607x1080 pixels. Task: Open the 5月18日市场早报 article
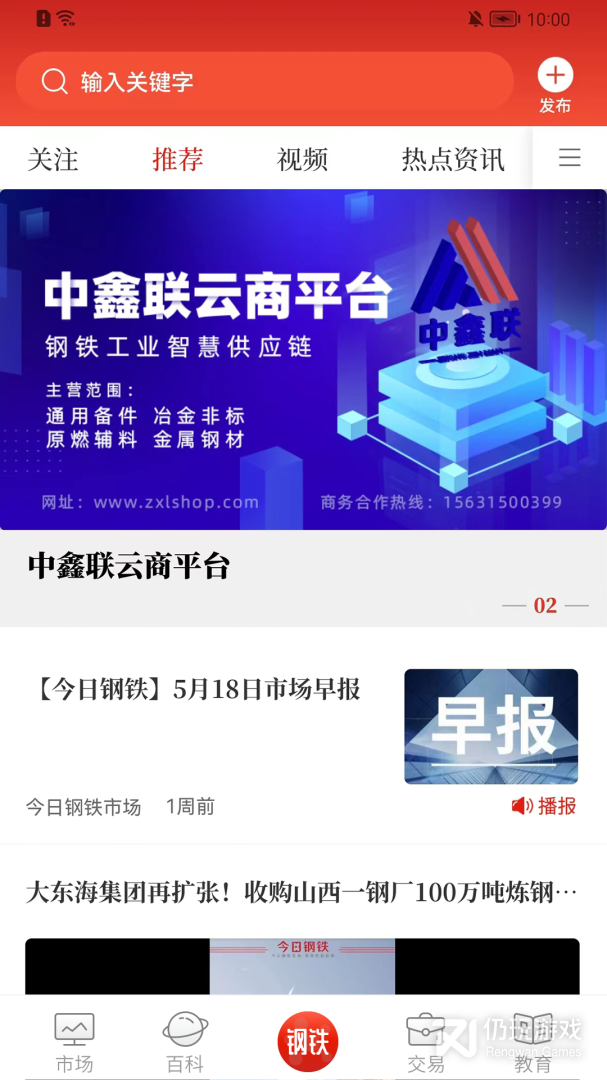tap(194, 690)
